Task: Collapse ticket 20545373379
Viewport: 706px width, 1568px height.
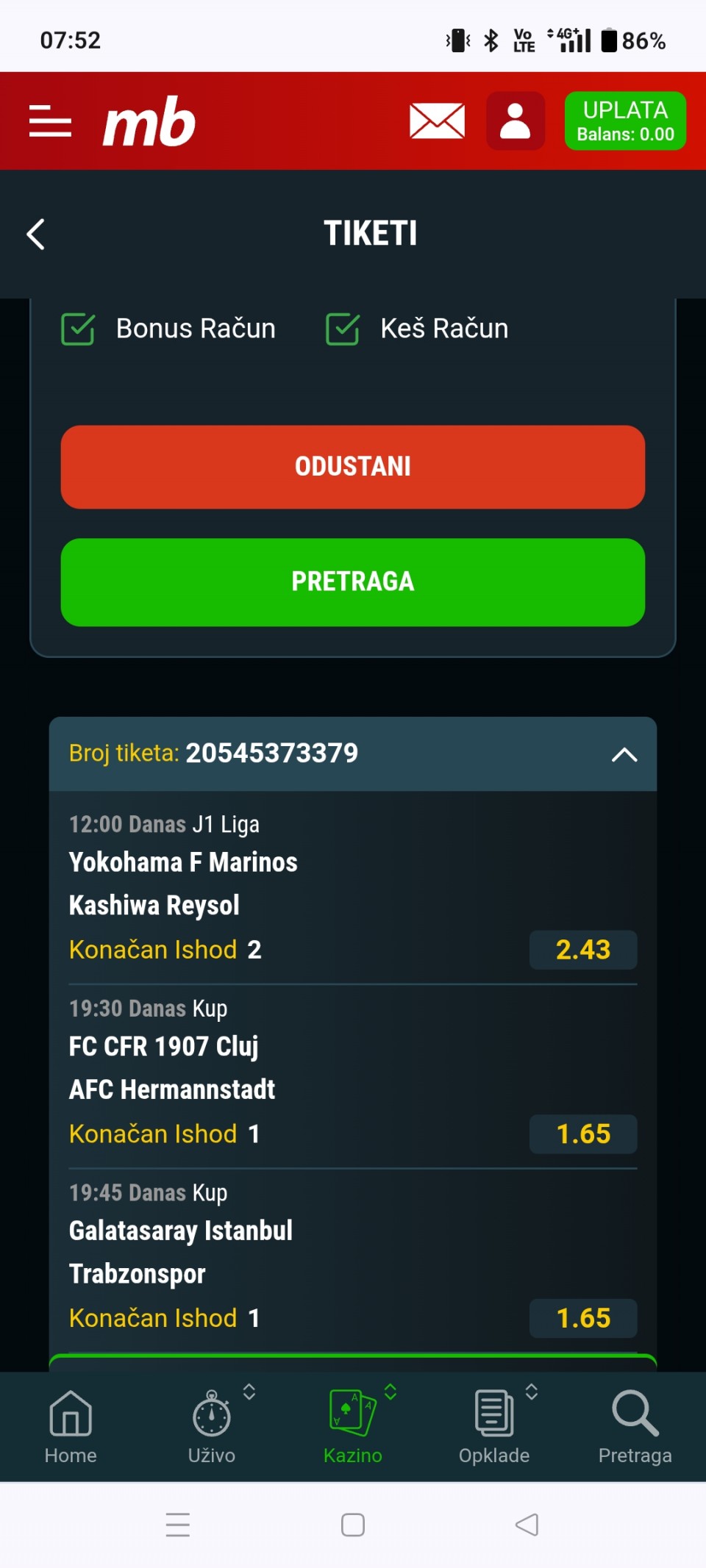Action: (624, 754)
